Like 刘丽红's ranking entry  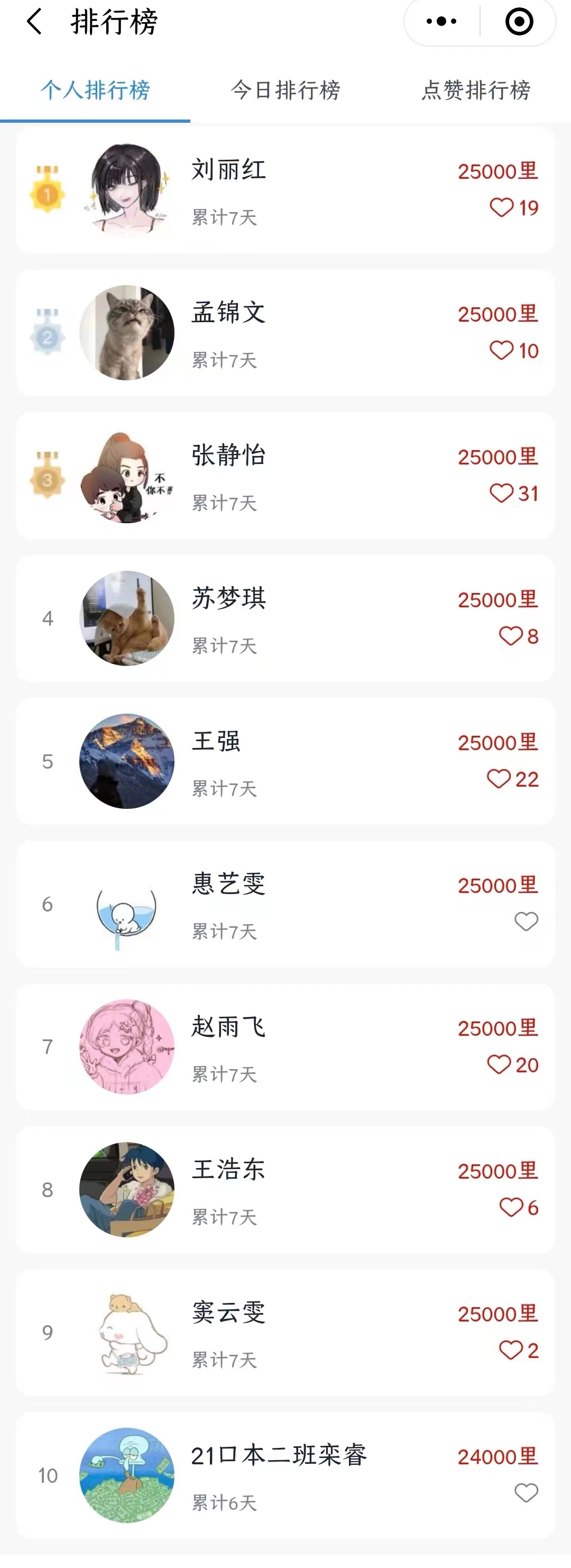pos(502,207)
